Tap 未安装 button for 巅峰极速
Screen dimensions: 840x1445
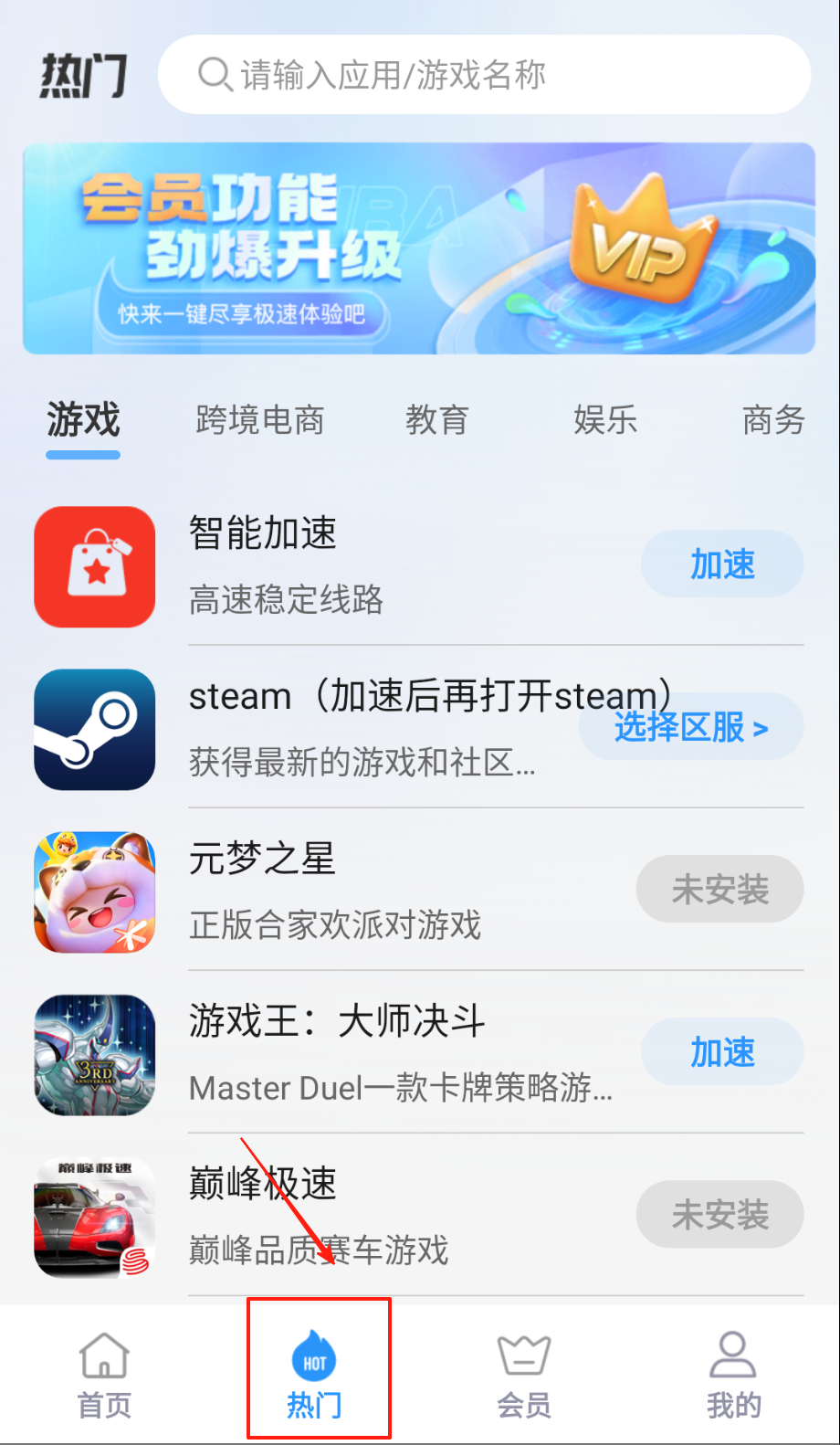coord(719,1215)
